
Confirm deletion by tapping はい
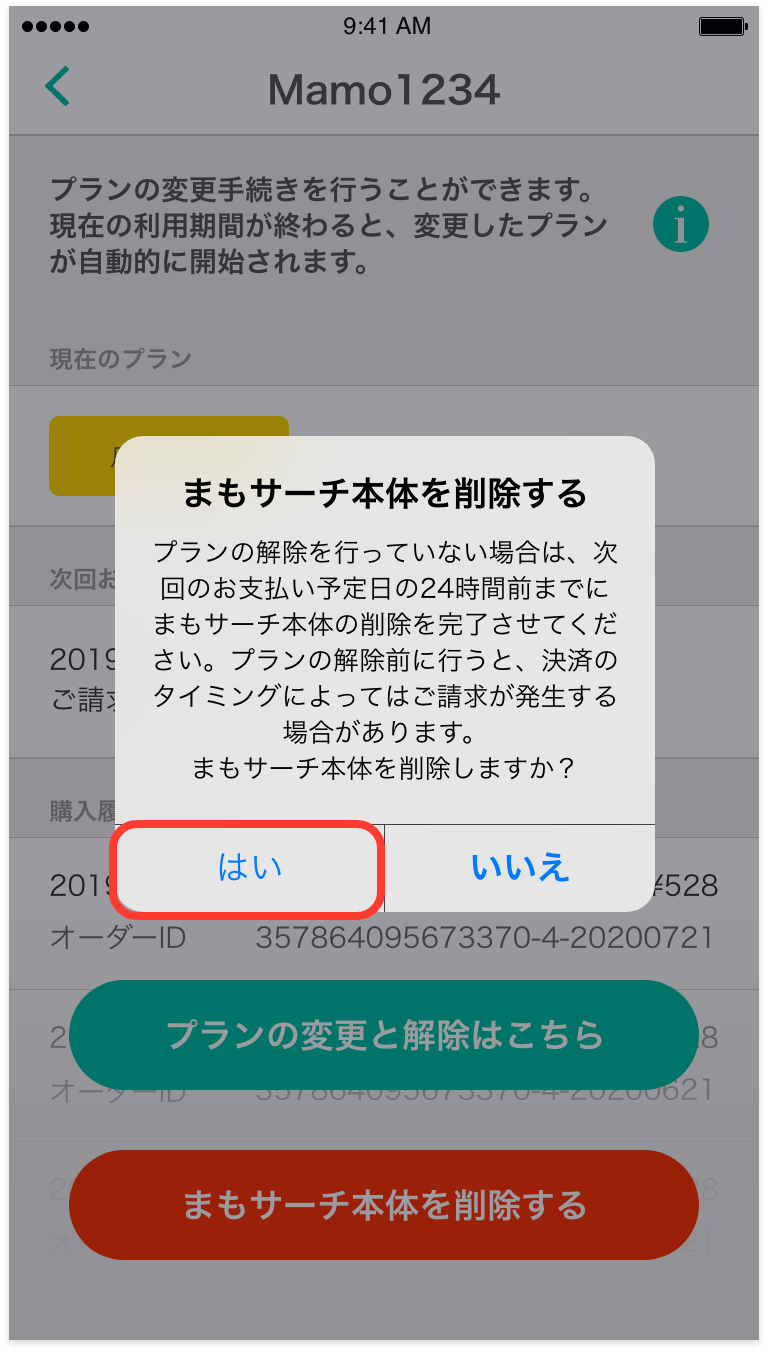(x=249, y=867)
